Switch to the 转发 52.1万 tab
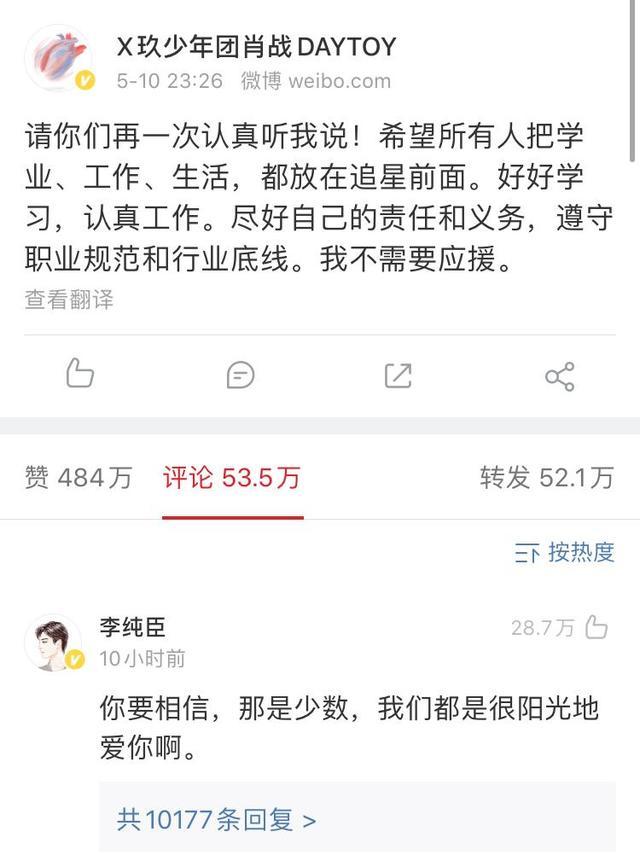Viewport: 640px width, 855px height. tap(546, 478)
